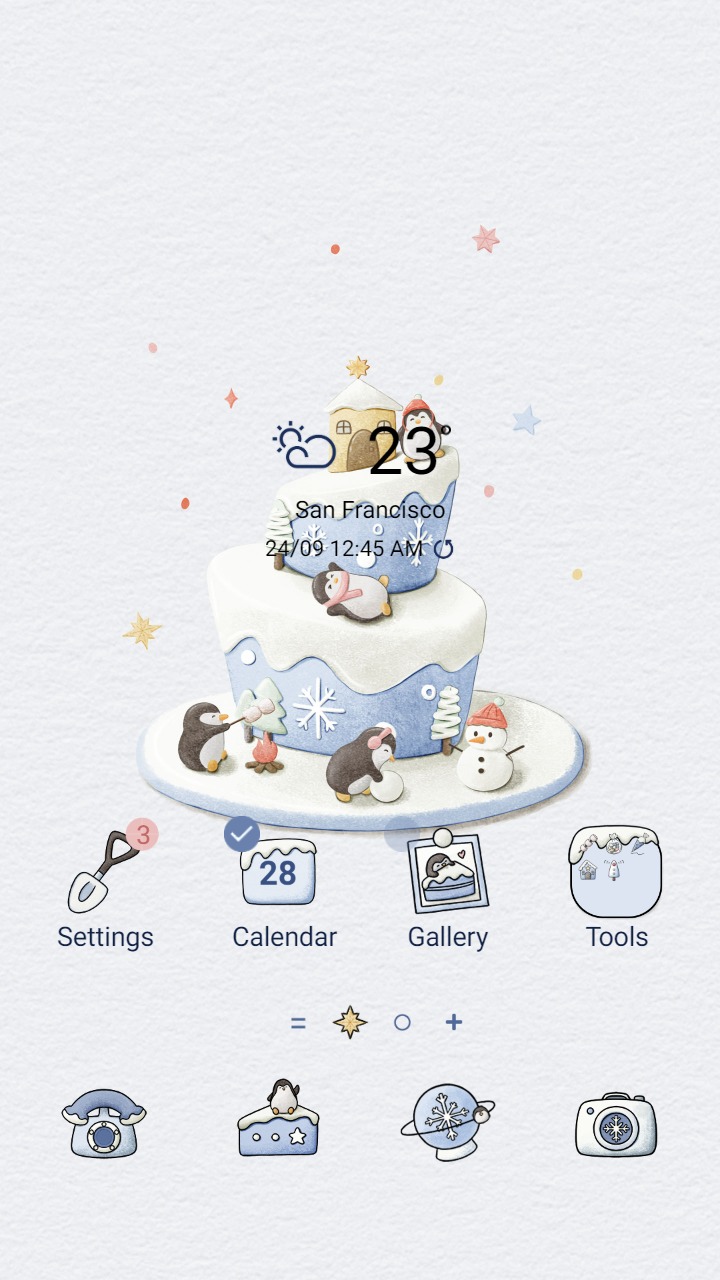Open the Tools snowy-house folder icon
Screen dimensions: 720x1280
(617, 870)
